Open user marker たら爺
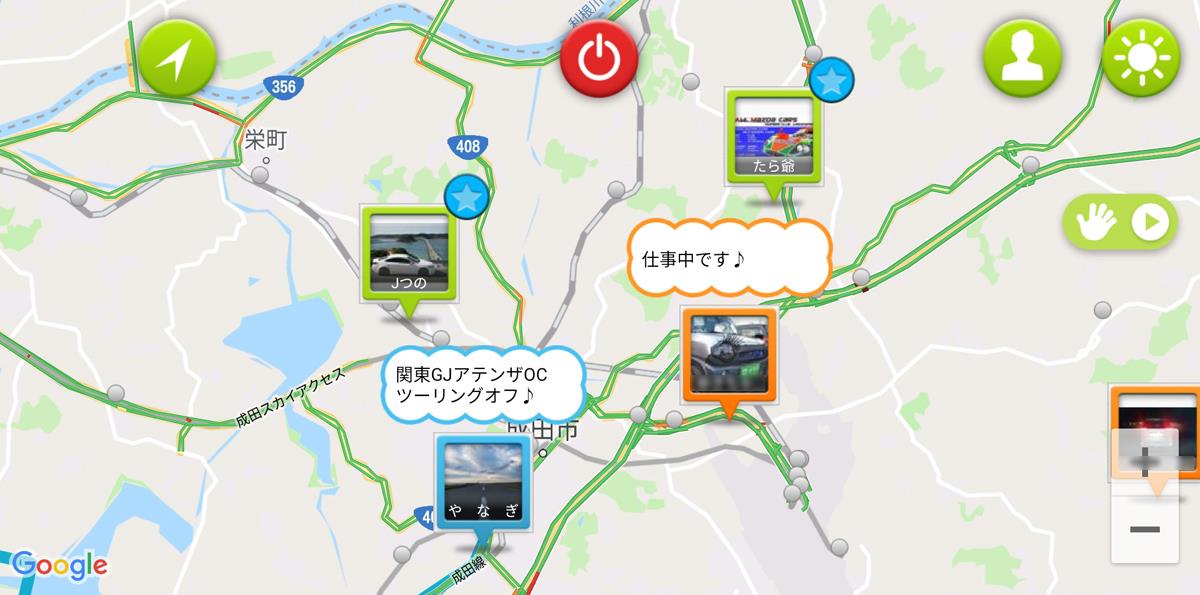The height and width of the screenshot is (595, 1200). point(774,137)
